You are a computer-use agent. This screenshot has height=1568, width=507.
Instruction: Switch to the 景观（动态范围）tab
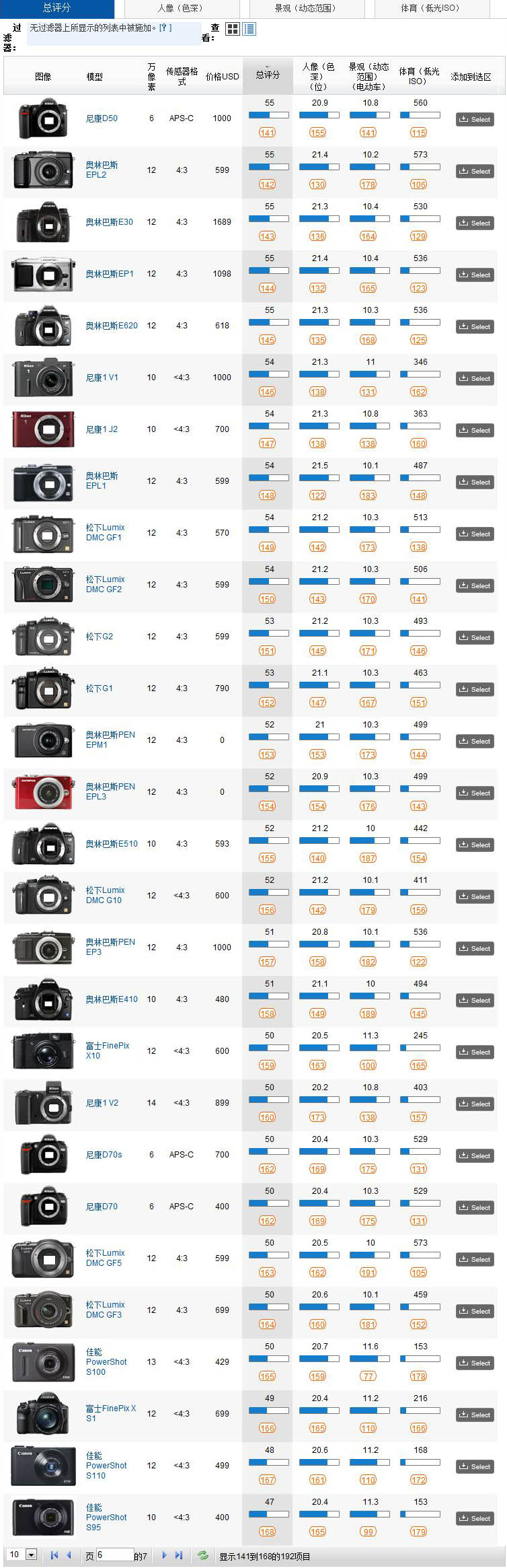[x=305, y=9]
